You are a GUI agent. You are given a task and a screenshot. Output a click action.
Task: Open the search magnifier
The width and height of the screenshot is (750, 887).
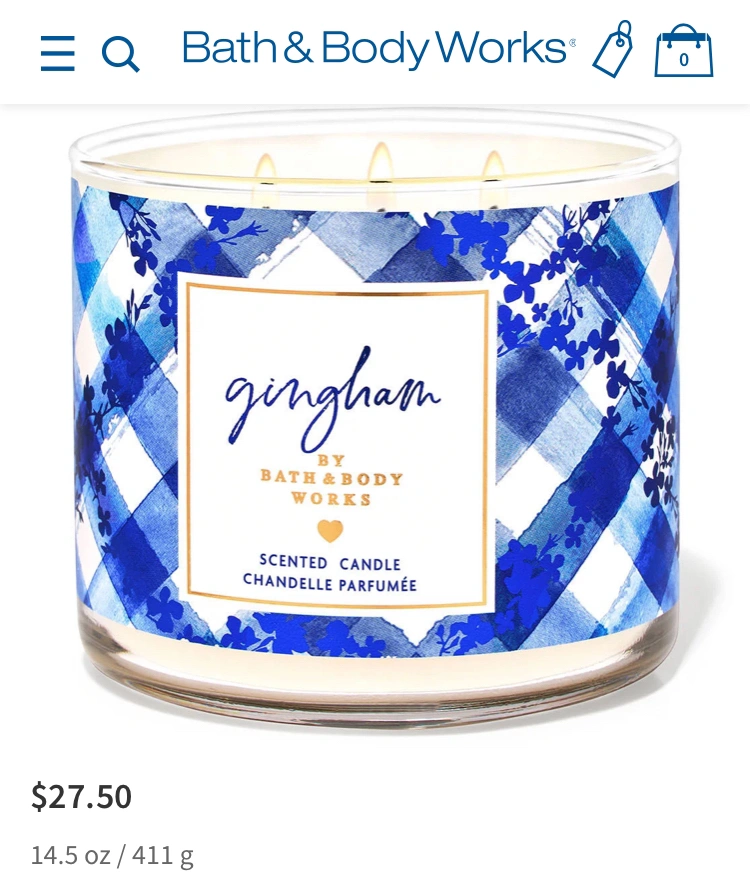120,54
